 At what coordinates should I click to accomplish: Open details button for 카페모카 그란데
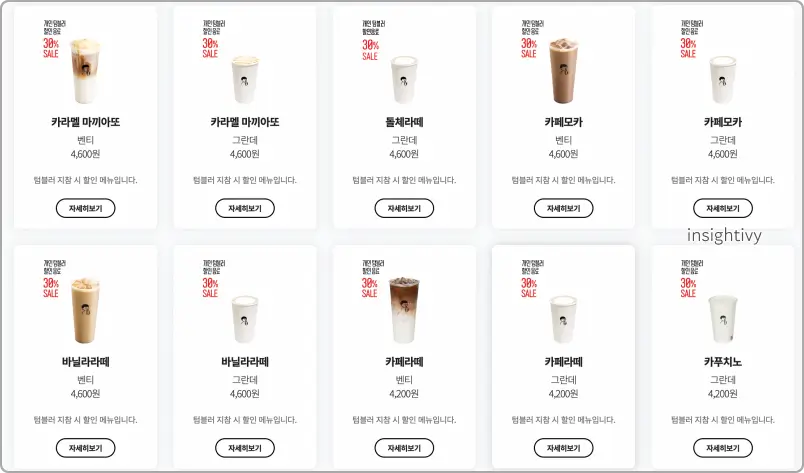[723, 208]
